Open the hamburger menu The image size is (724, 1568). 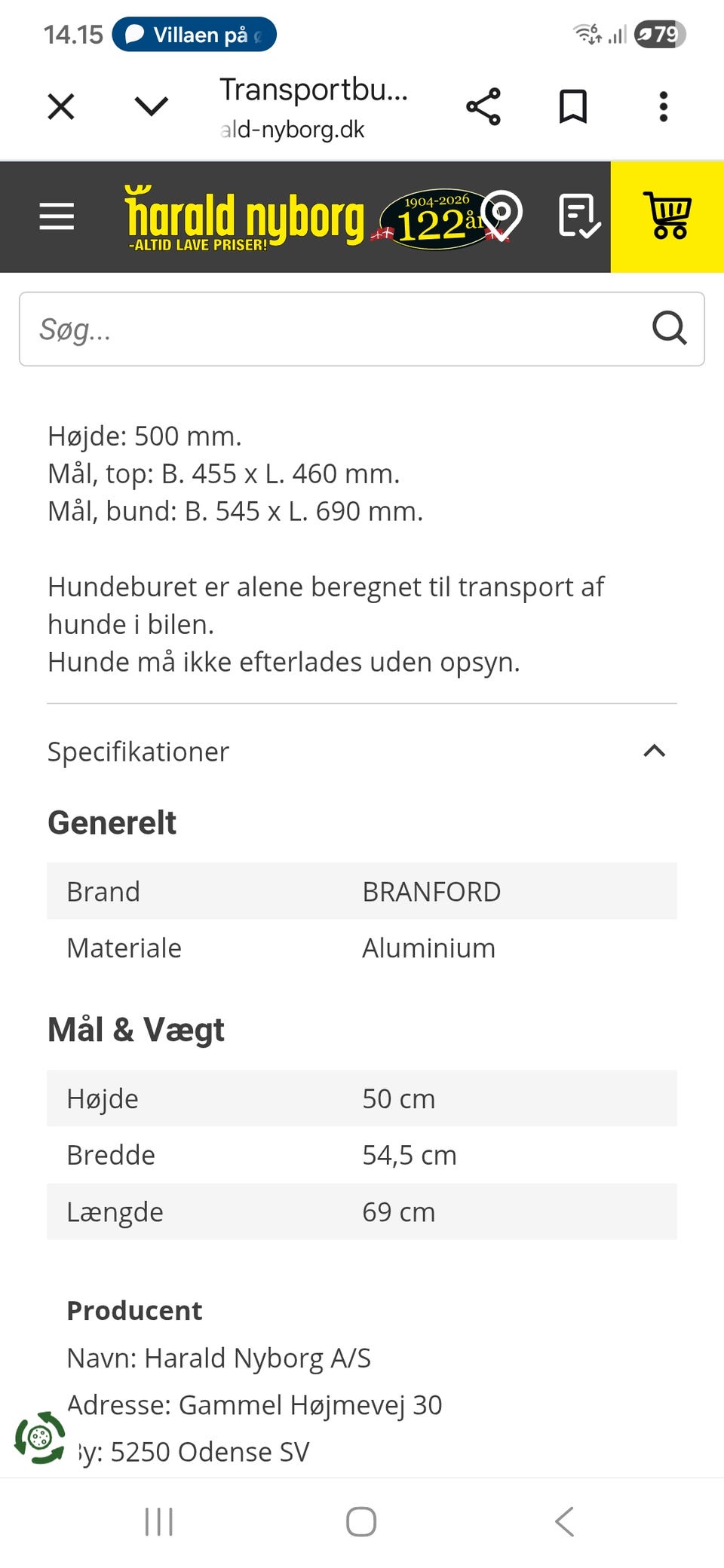57,216
